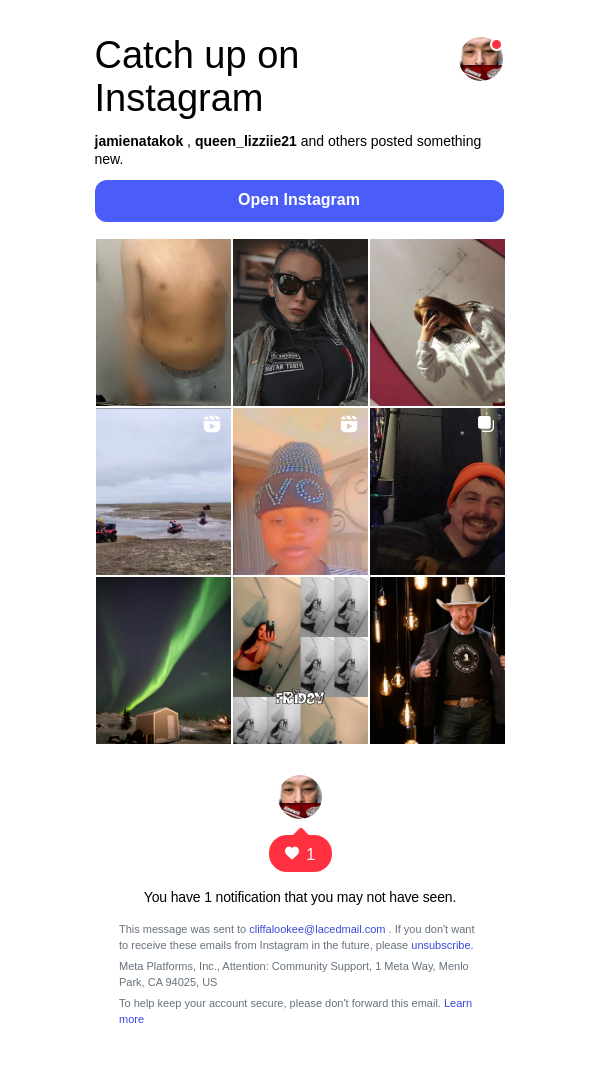Image resolution: width=600 pixels, height=1070 pixels.
Task: Tap the unsubscribe link
Action: [441, 945]
